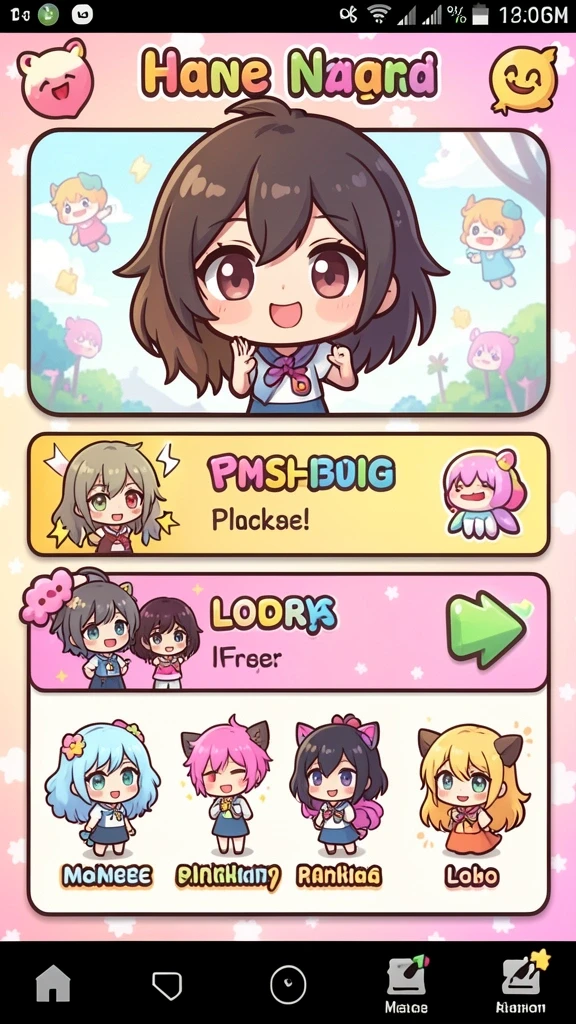The image size is (576, 1024).
Task: Tap the circle button in bottom bar
Action: pos(288,985)
